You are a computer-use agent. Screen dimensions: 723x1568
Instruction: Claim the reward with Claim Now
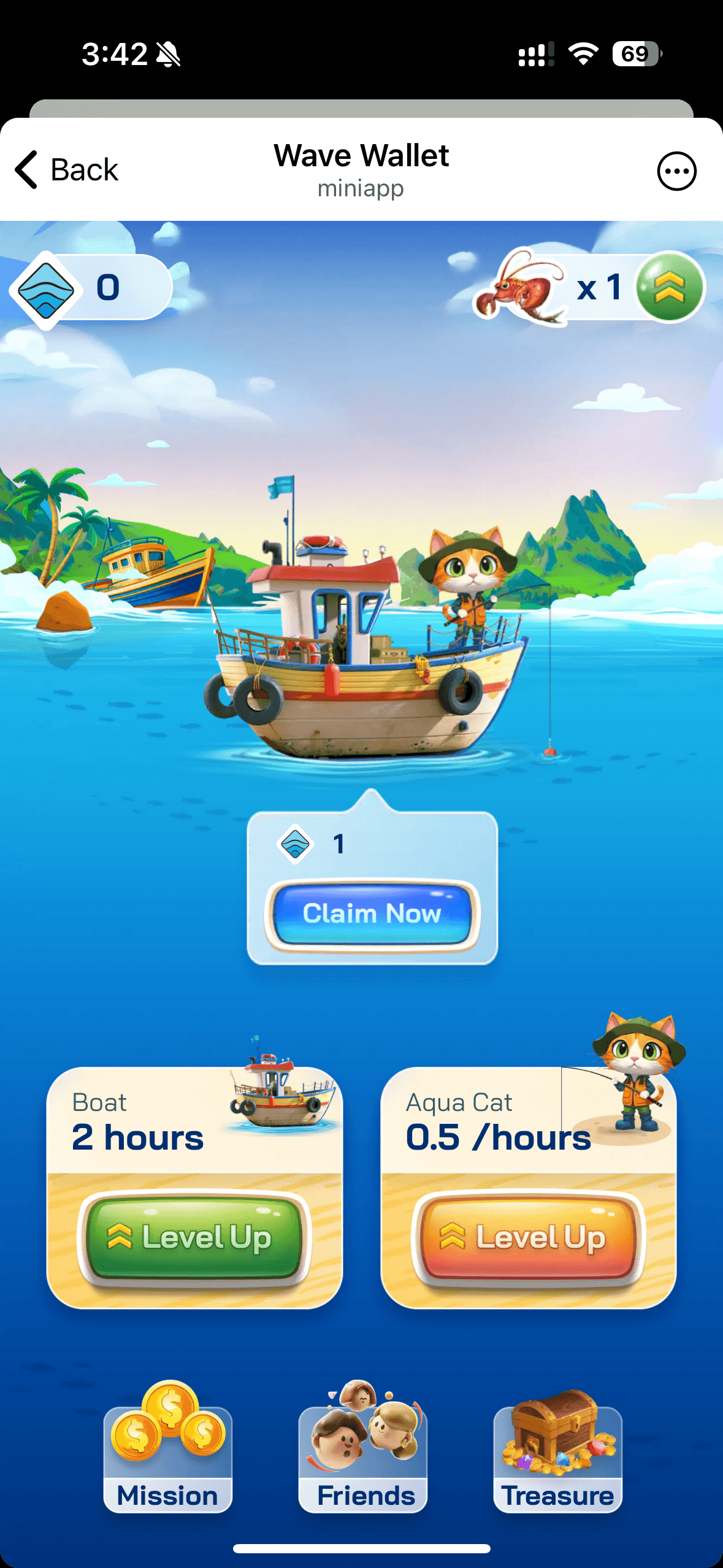tap(372, 914)
